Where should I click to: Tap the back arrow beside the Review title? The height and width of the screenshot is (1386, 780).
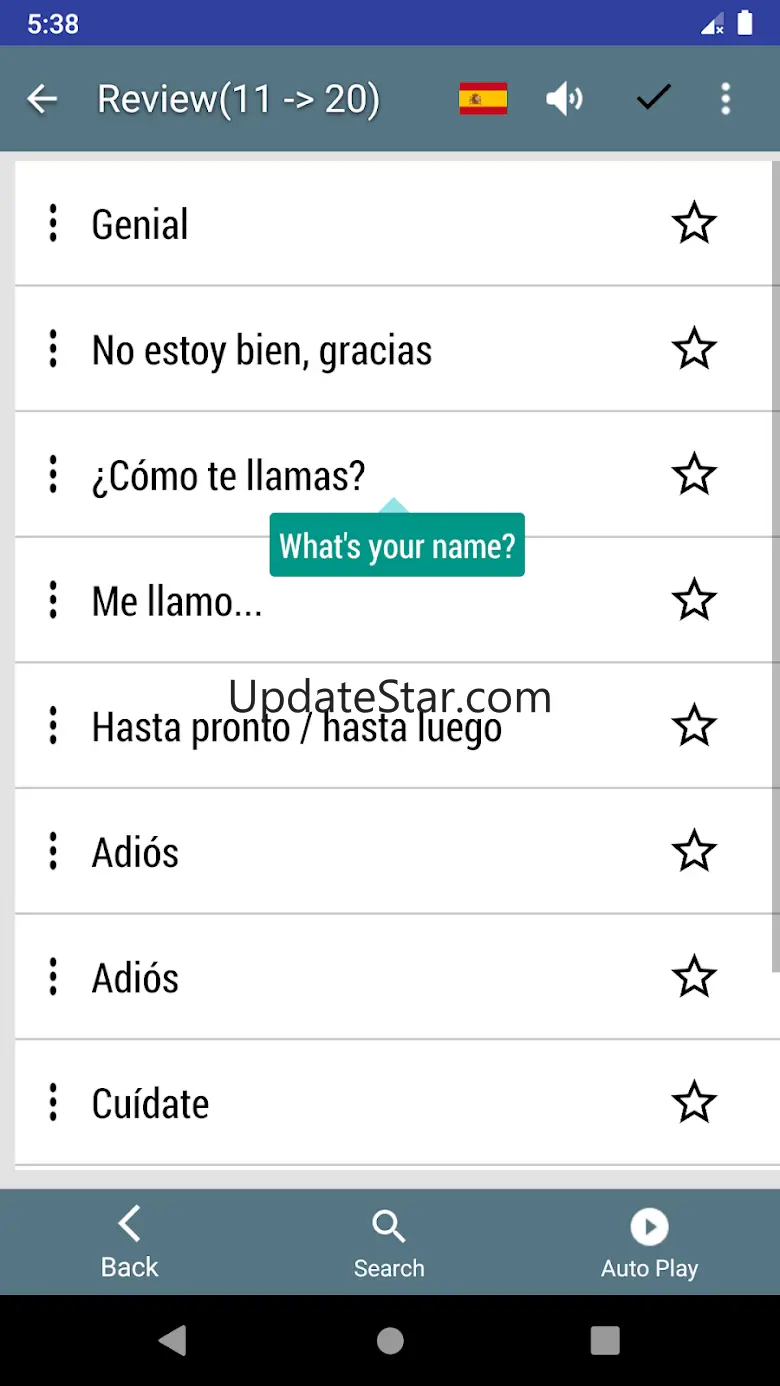click(42, 99)
